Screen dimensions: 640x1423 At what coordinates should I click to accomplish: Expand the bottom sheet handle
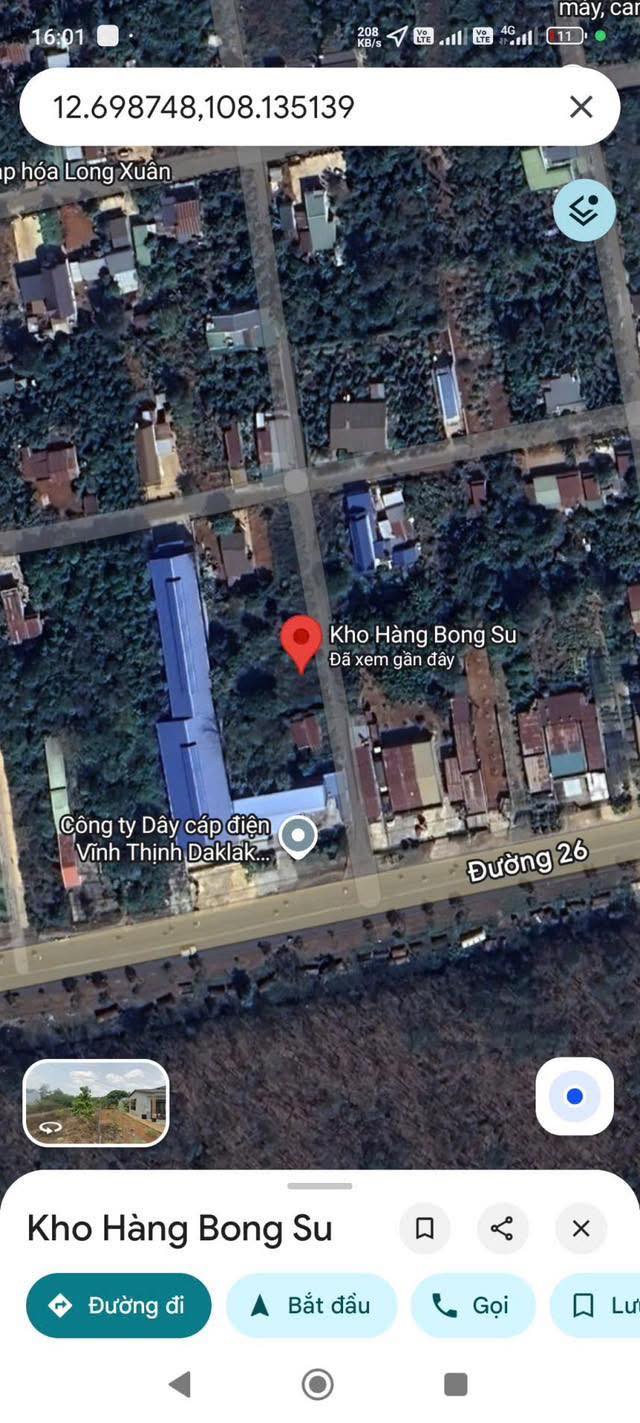(x=320, y=1186)
